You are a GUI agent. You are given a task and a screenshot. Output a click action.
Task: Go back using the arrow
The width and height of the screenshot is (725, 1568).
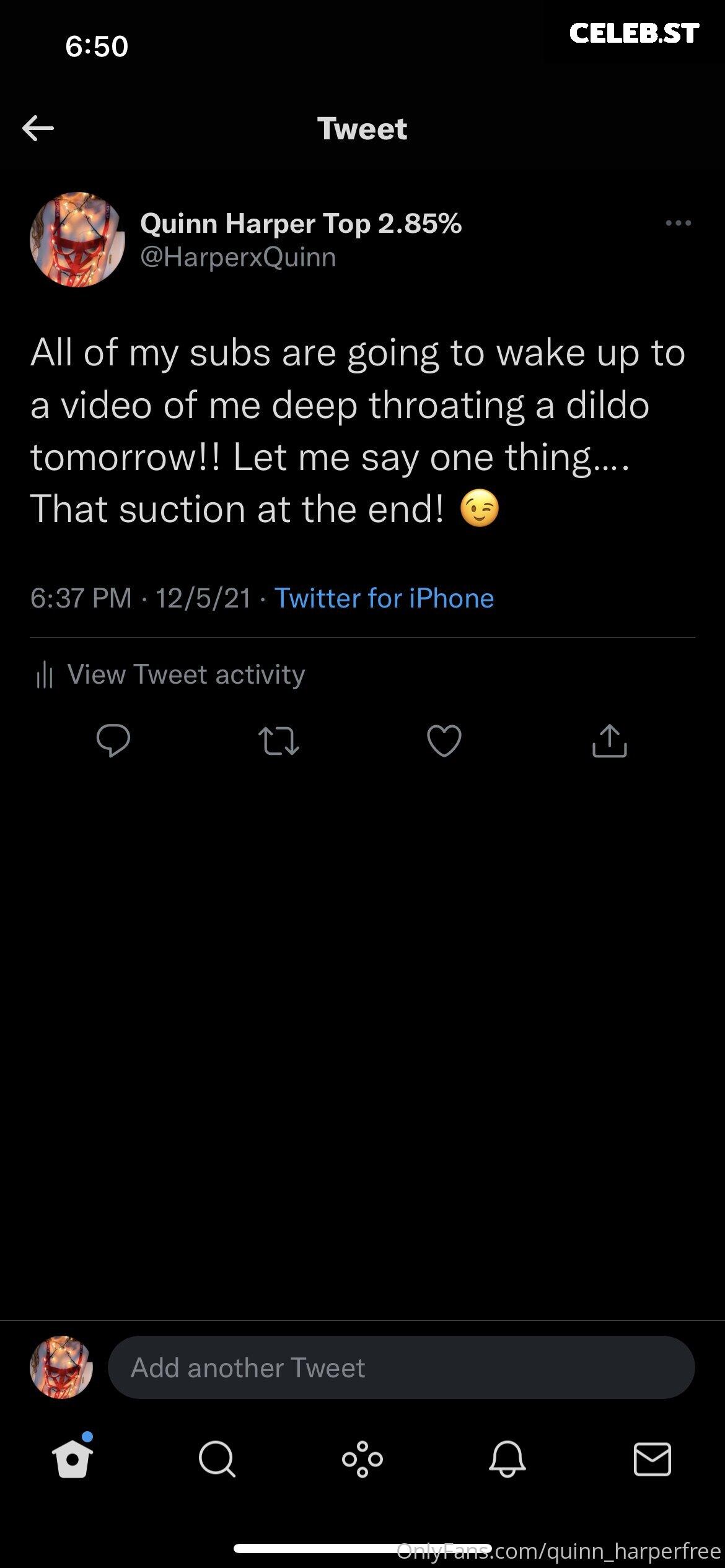point(38,128)
